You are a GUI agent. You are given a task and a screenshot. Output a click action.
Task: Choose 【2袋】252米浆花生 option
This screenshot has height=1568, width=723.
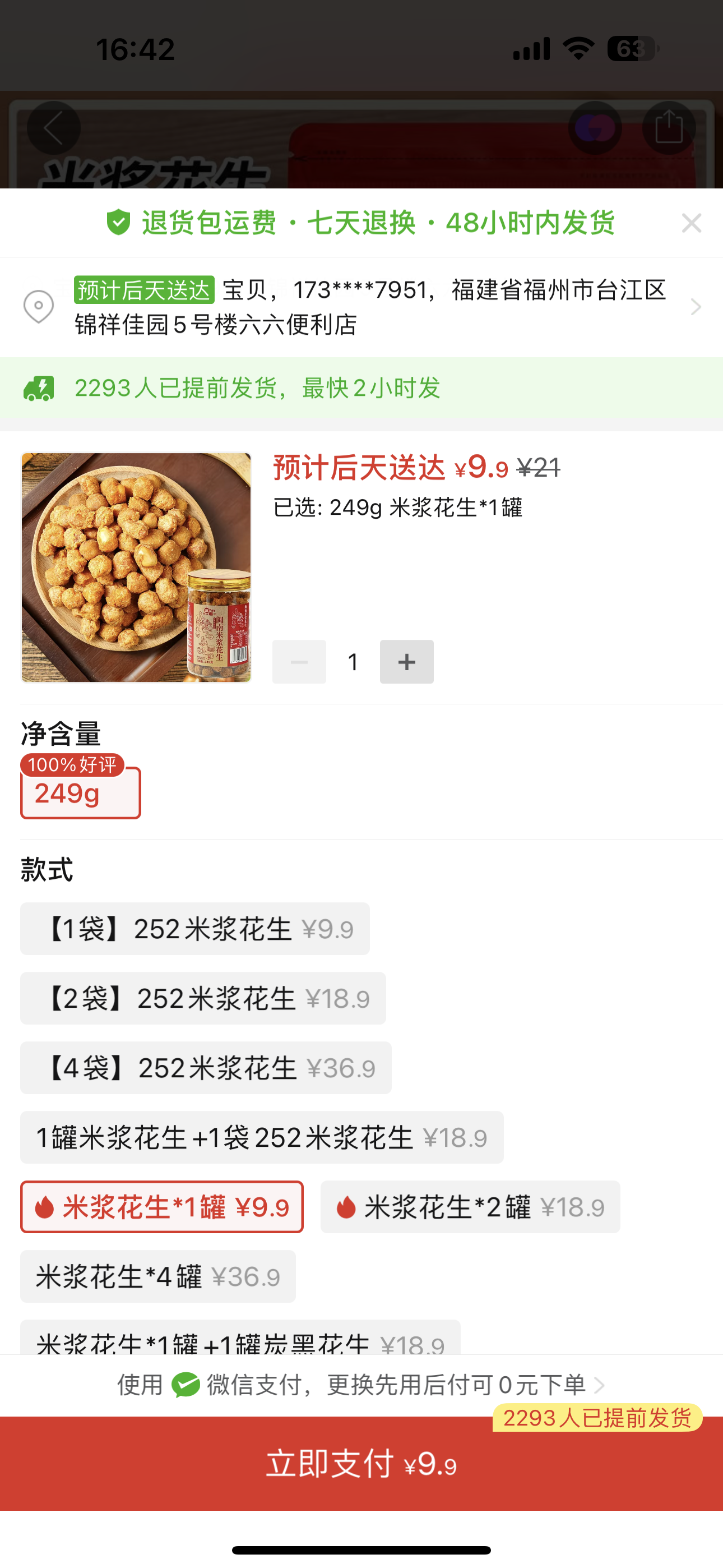pos(203,998)
